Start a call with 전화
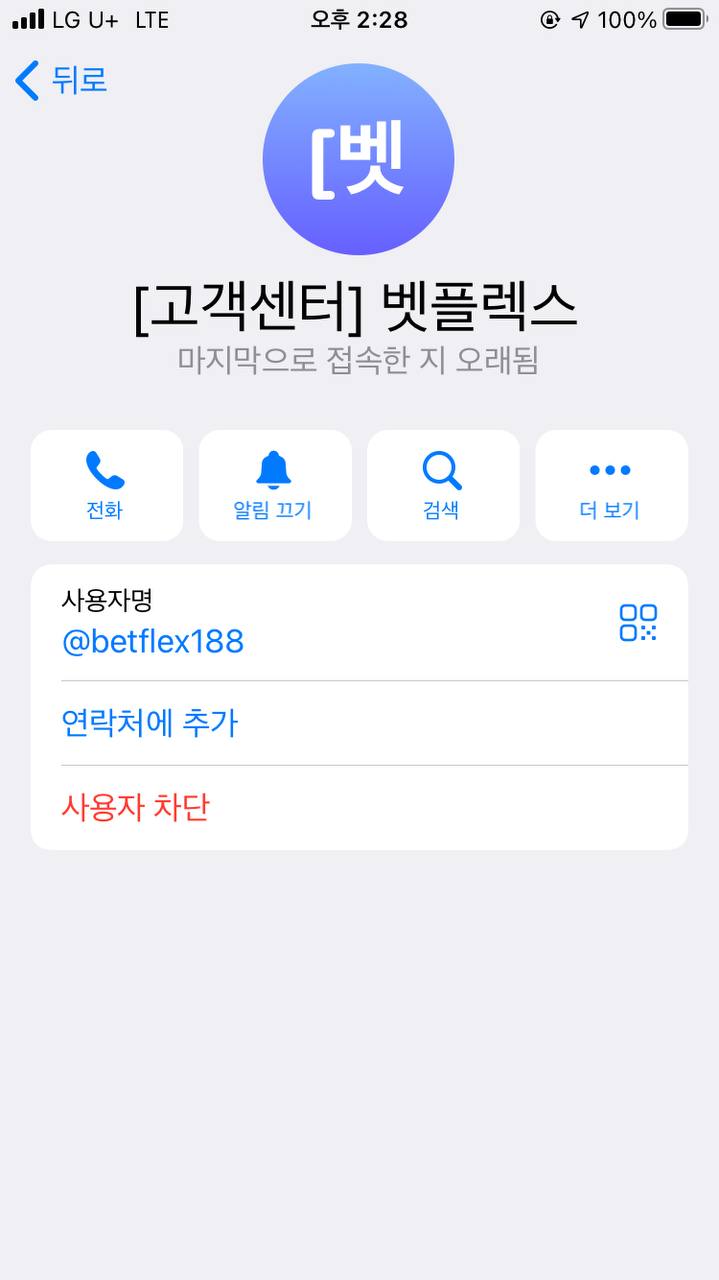This screenshot has width=719, height=1280. pos(106,485)
